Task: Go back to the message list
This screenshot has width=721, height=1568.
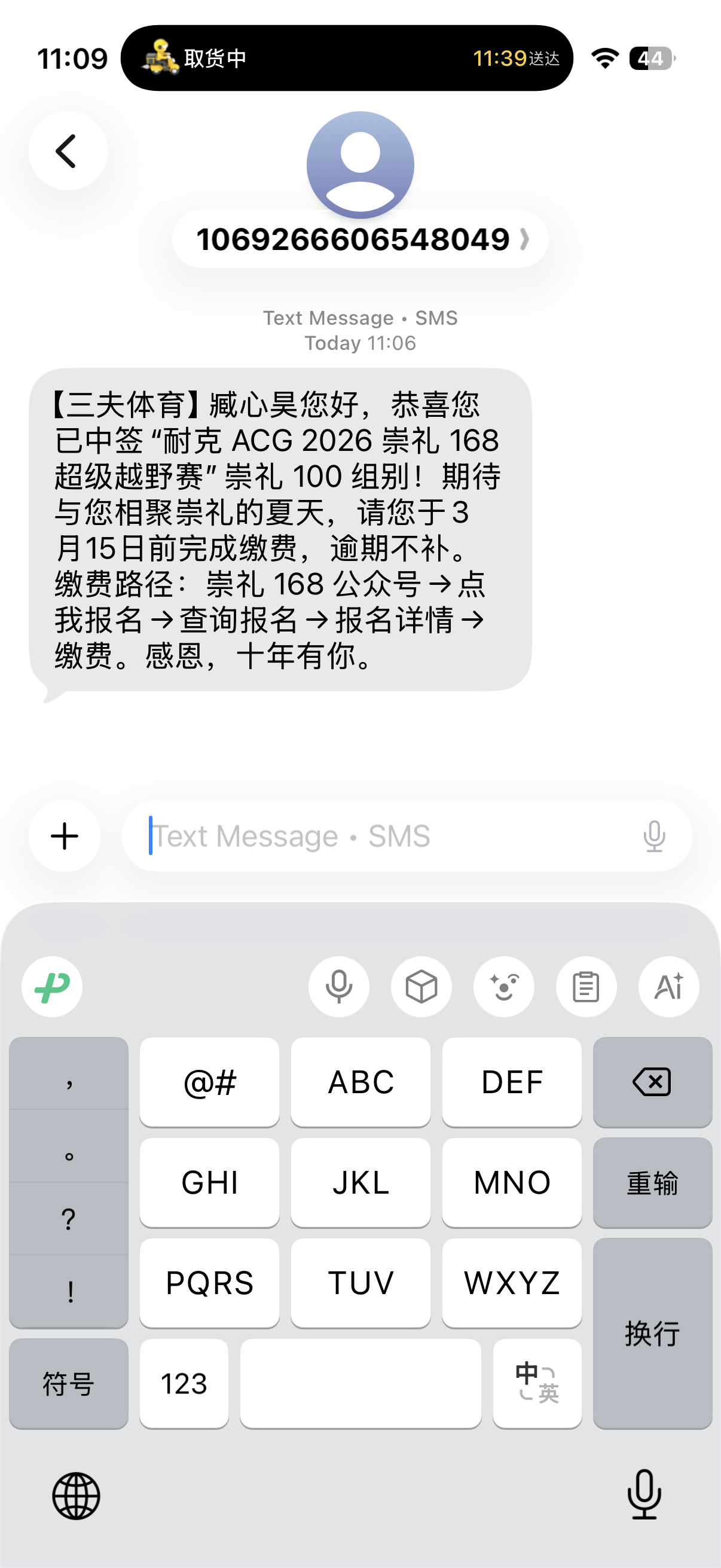Action: pyautogui.click(x=68, y=151)
